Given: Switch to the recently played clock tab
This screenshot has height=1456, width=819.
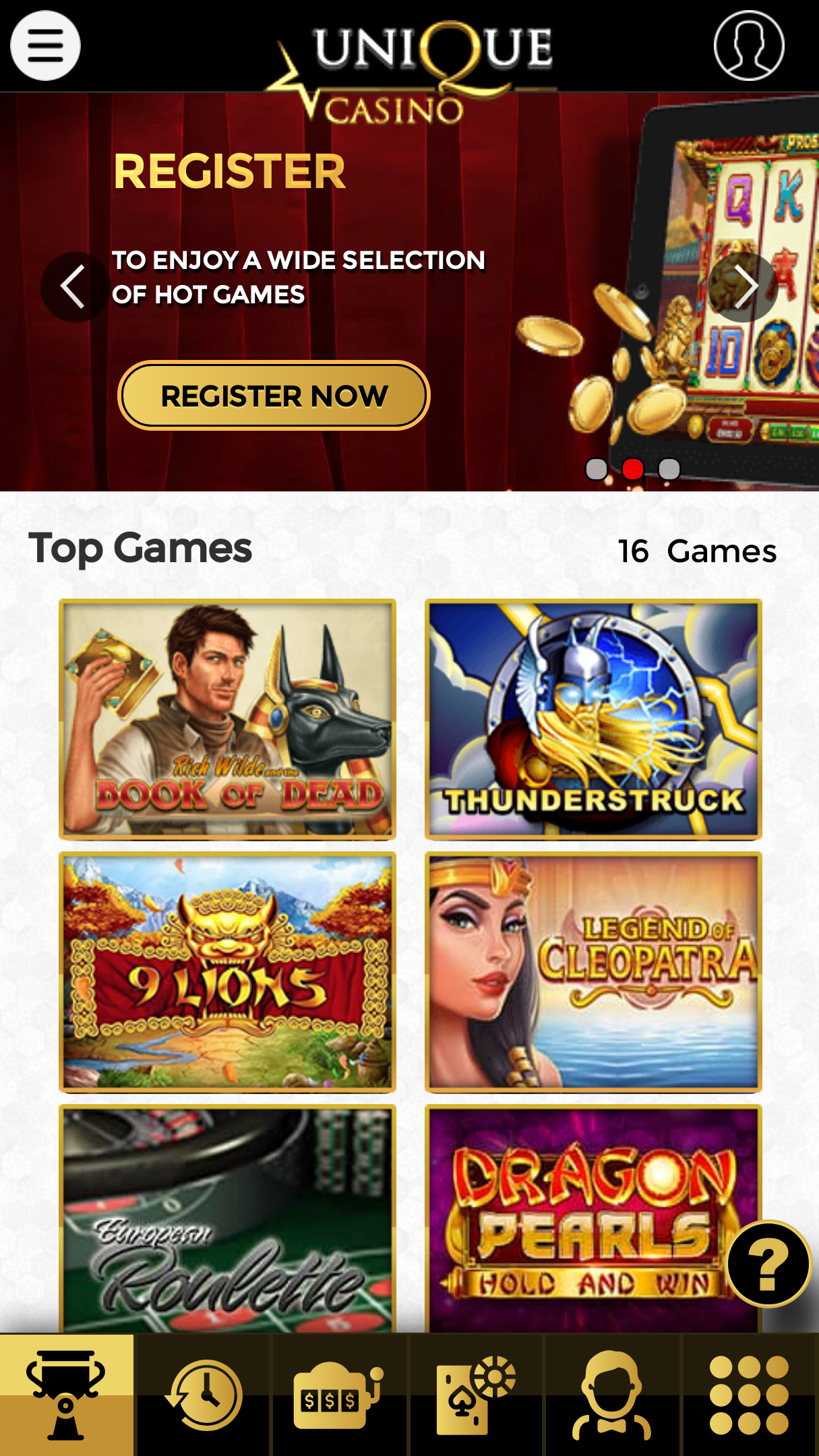Looking at the screenshot, I should 204,1395.
